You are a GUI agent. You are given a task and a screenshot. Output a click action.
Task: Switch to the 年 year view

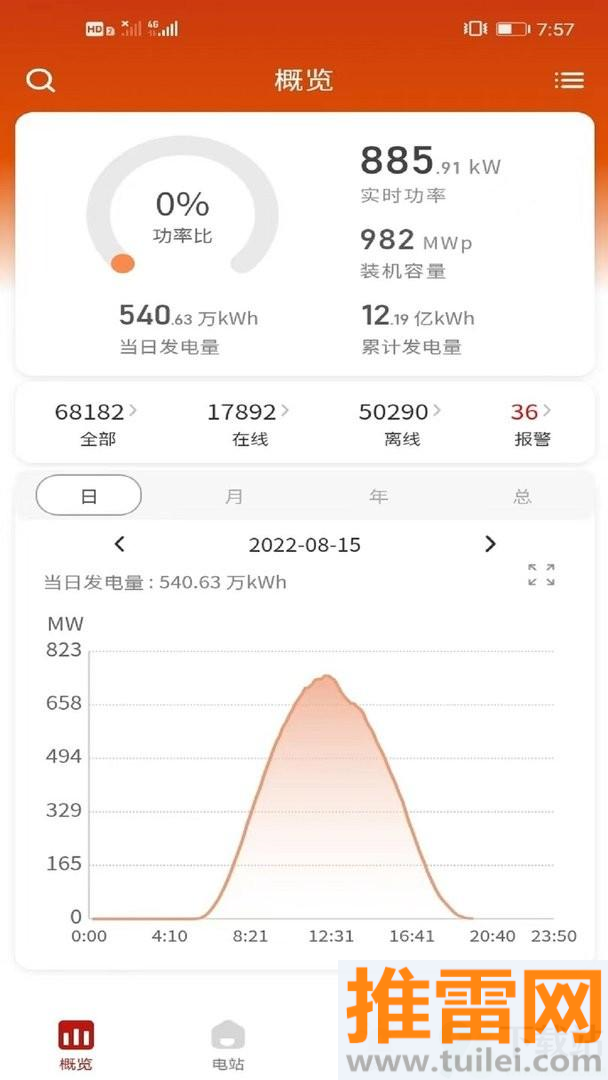[x=378, y=496]
